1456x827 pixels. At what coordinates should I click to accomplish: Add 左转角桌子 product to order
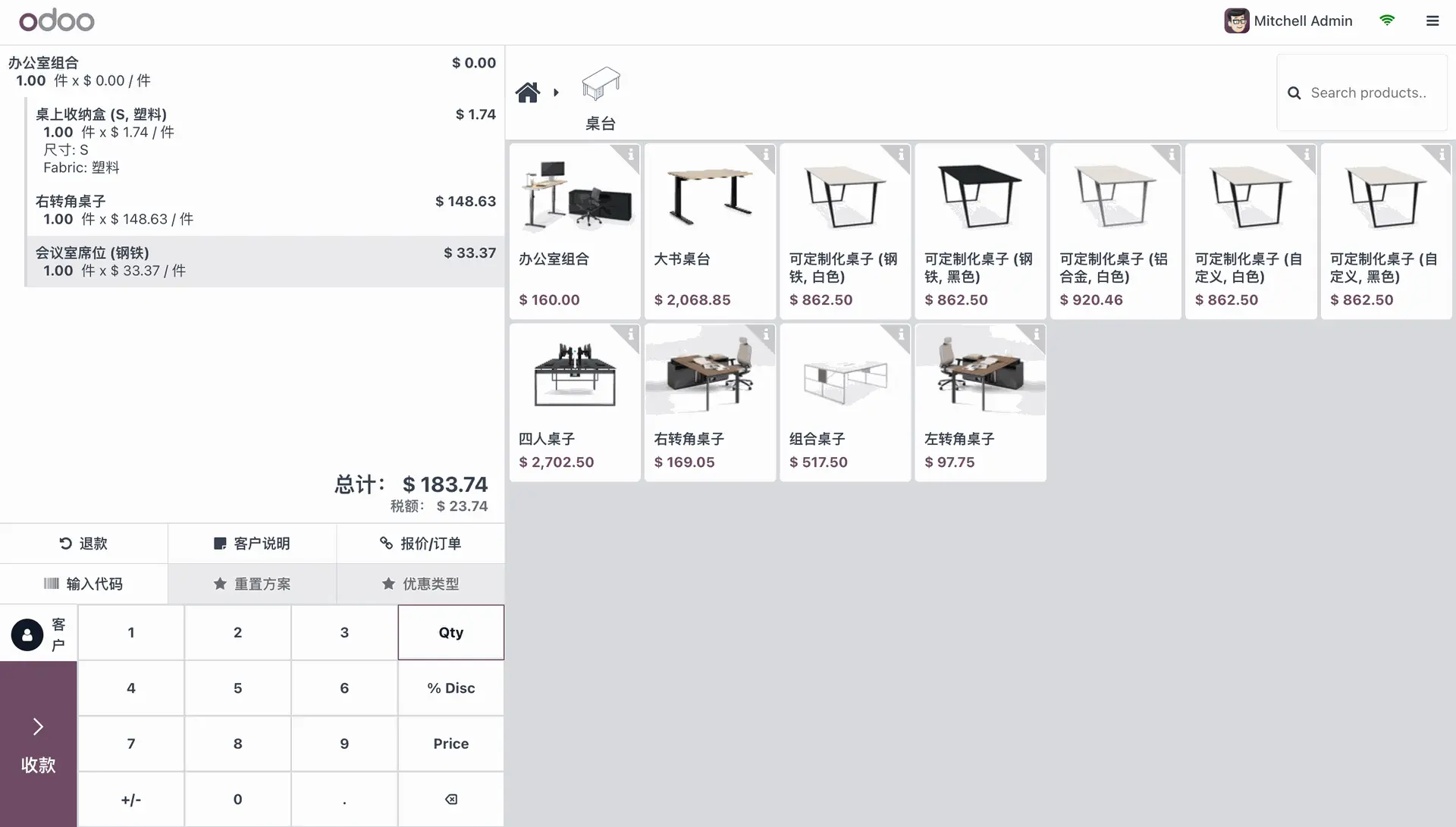click(x=980, y=402)
